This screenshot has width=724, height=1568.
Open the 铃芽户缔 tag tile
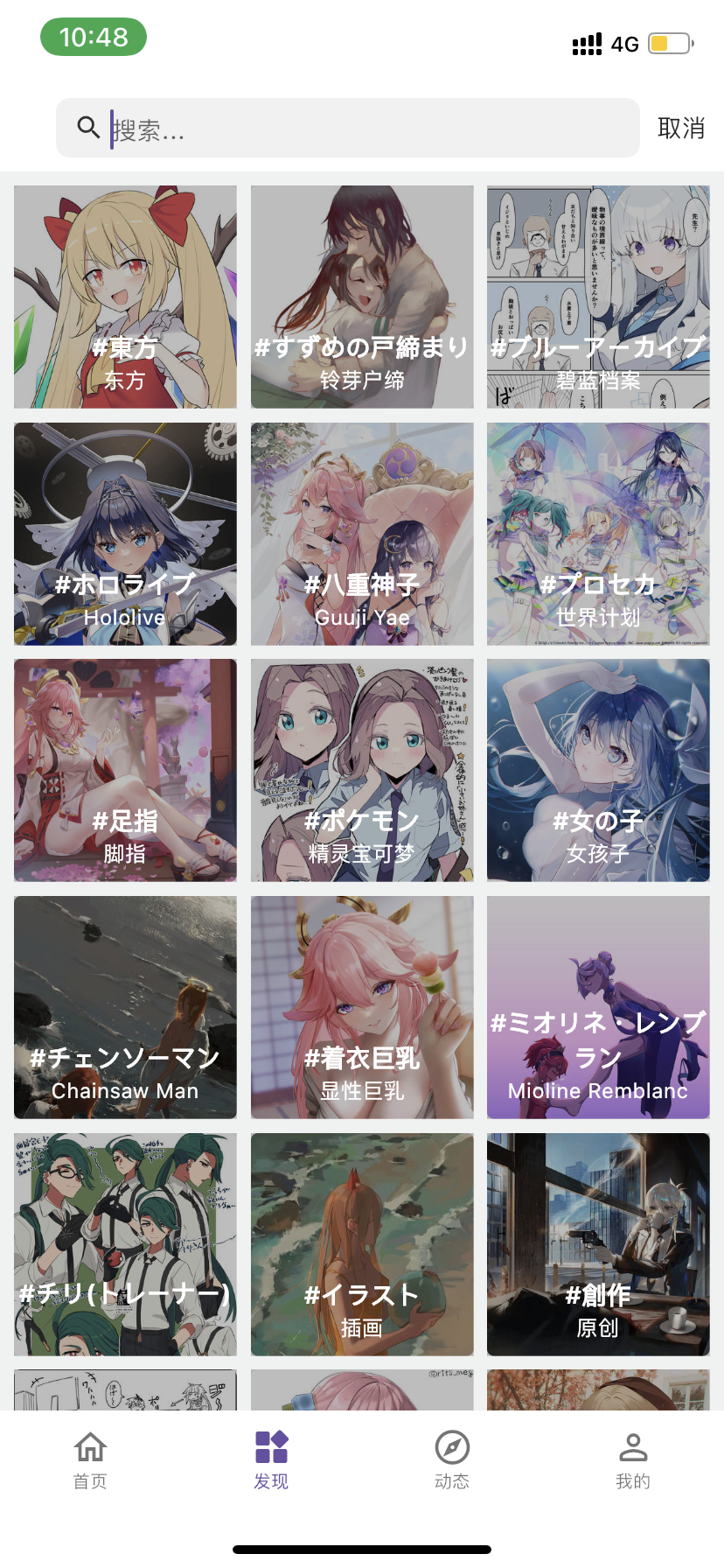362,297
